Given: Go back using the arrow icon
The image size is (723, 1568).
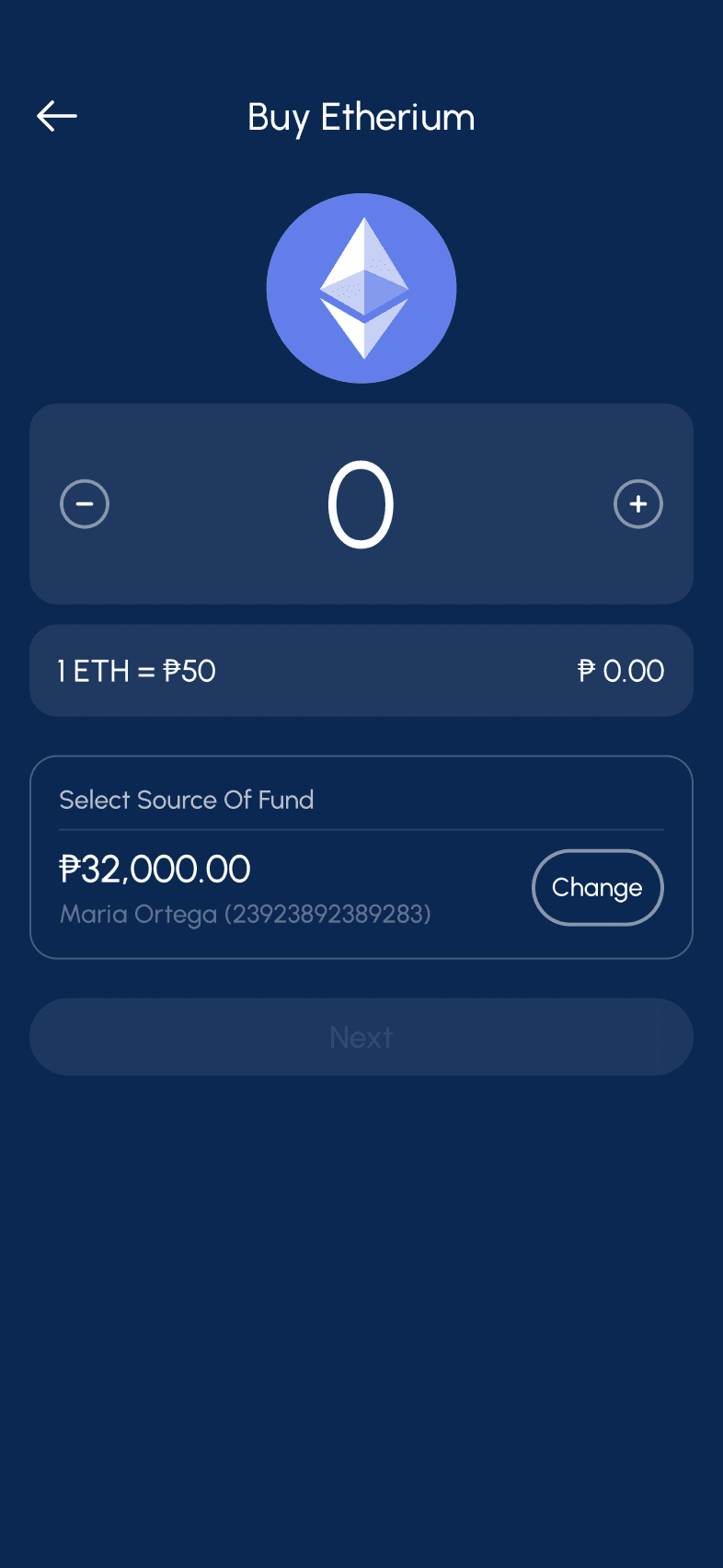Looking at the screenshot, I should [57, 116].
